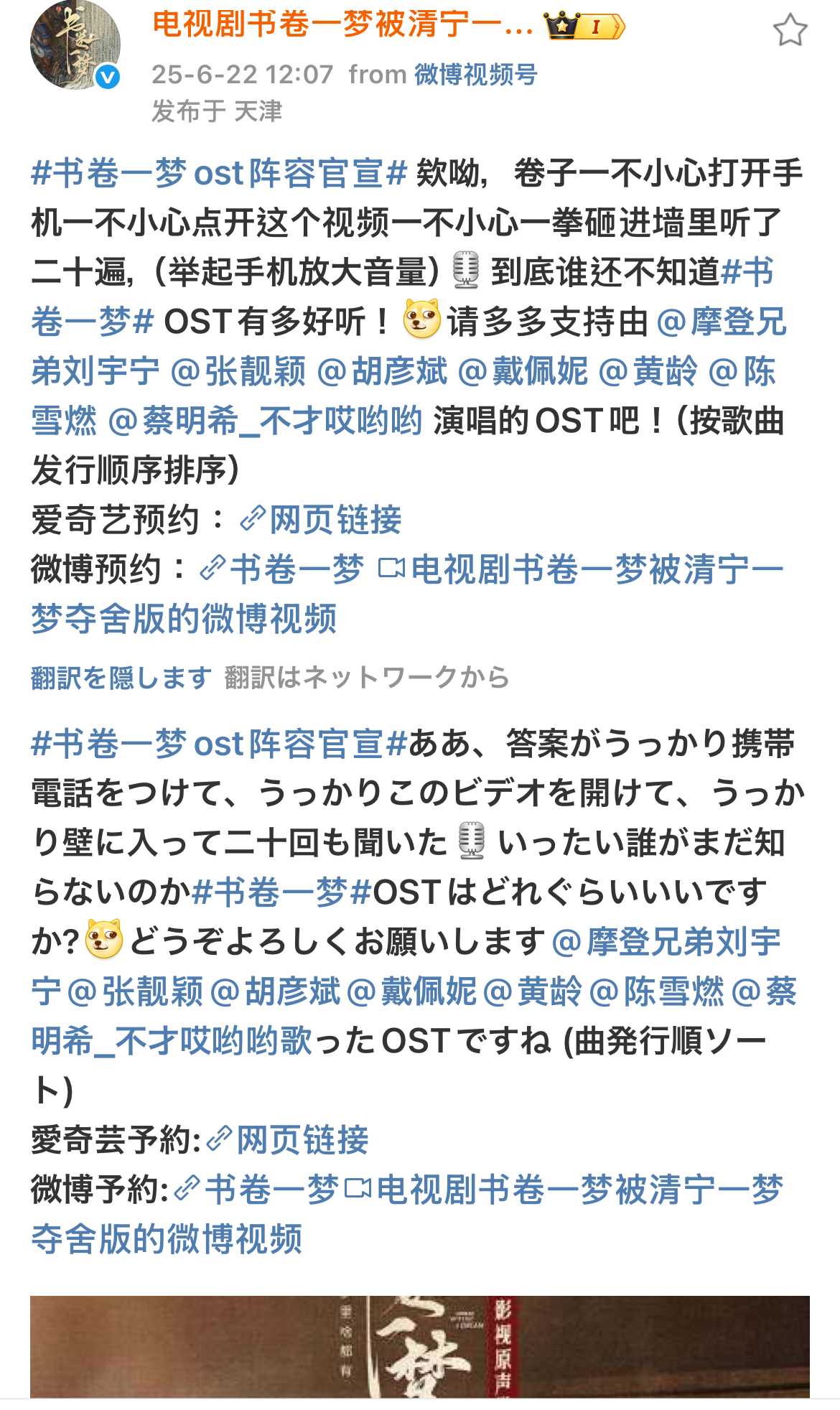Open the VIP crown badge

click(584, 27)
